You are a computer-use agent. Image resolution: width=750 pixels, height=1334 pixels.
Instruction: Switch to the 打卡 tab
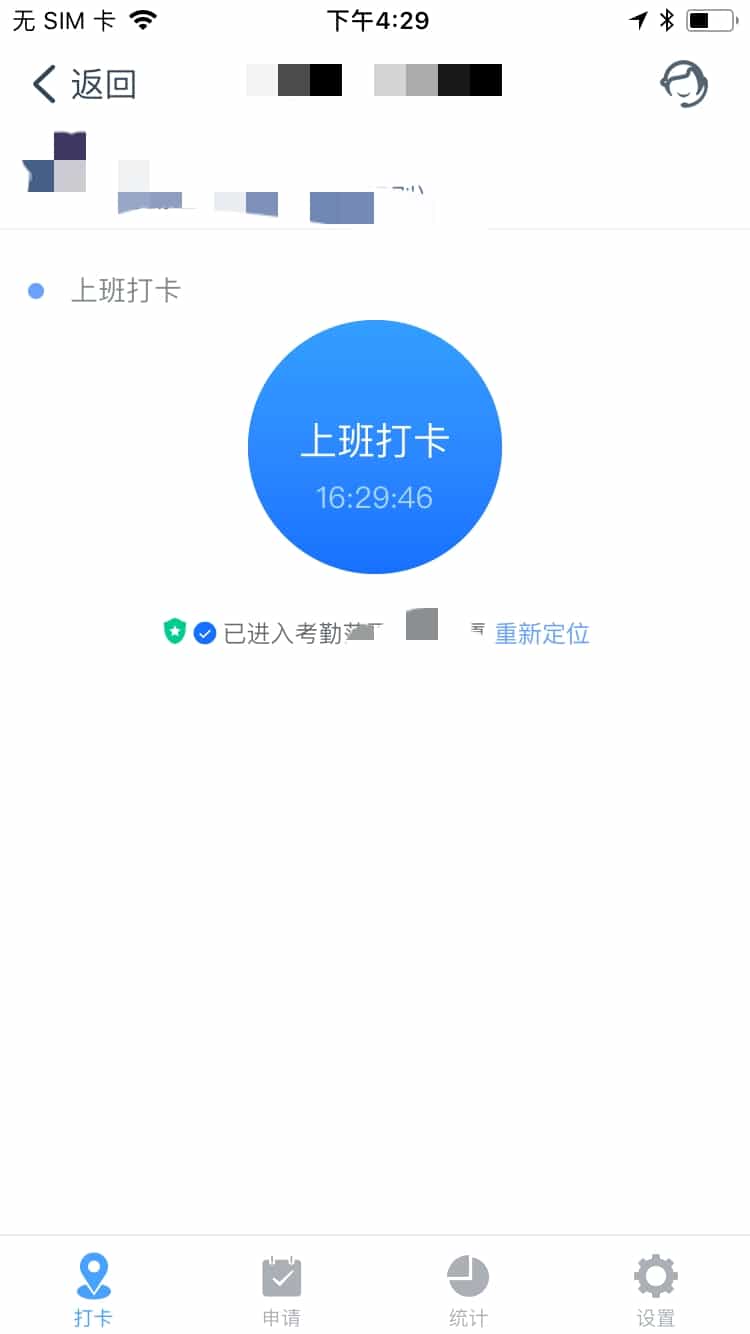pos(94,1290)
